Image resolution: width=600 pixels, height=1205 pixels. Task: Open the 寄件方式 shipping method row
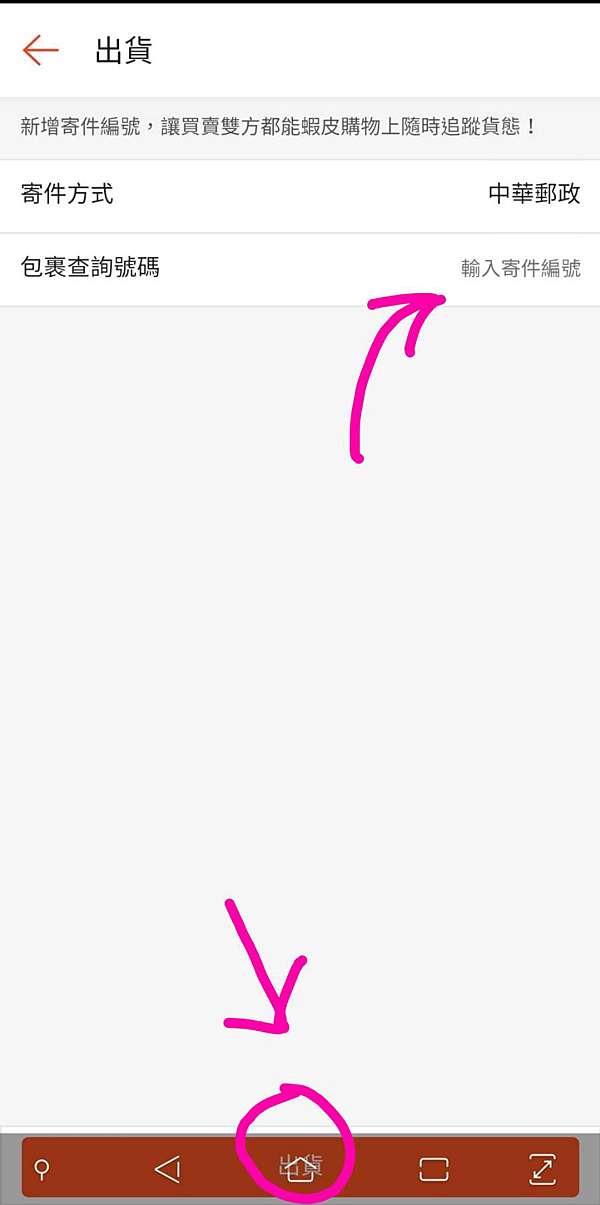click(x=300, y=195)
